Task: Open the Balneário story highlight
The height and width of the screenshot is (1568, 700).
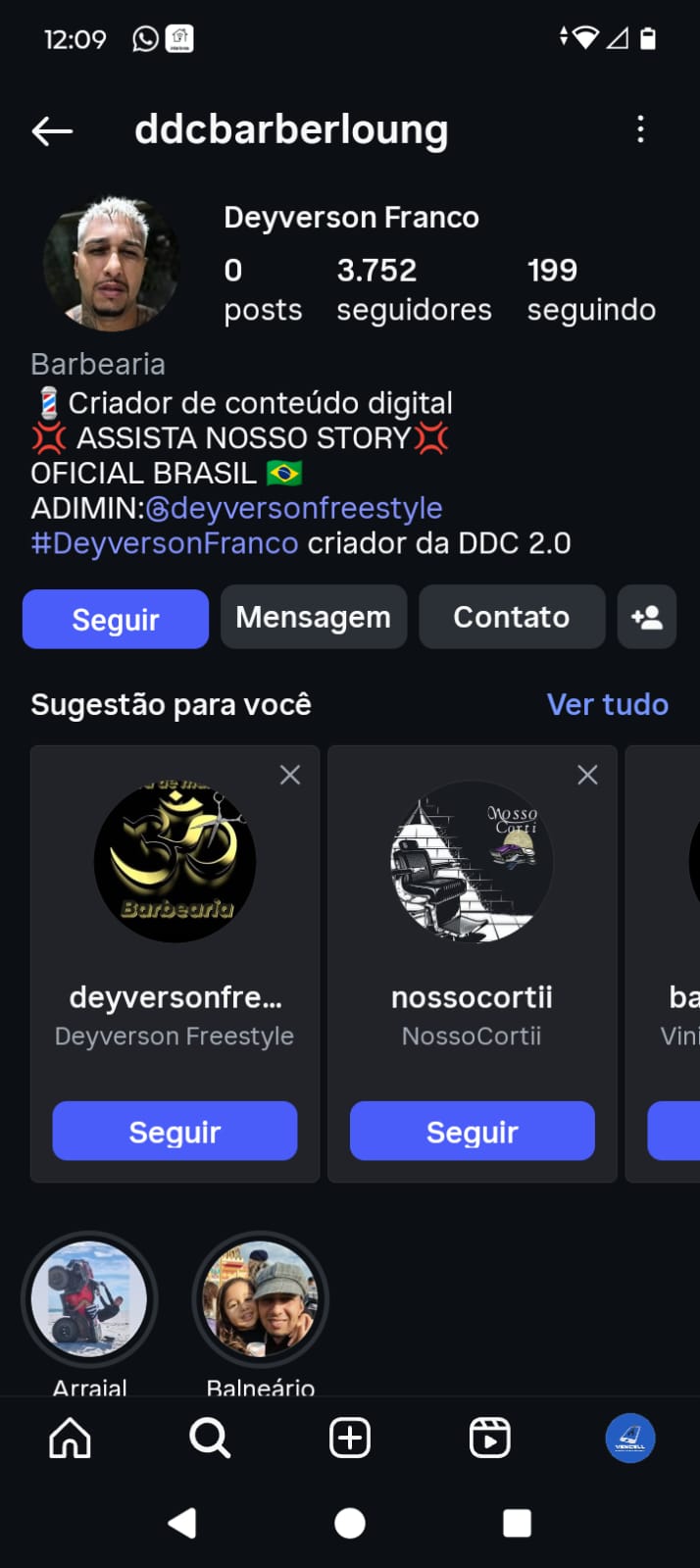Action: 261,1299
